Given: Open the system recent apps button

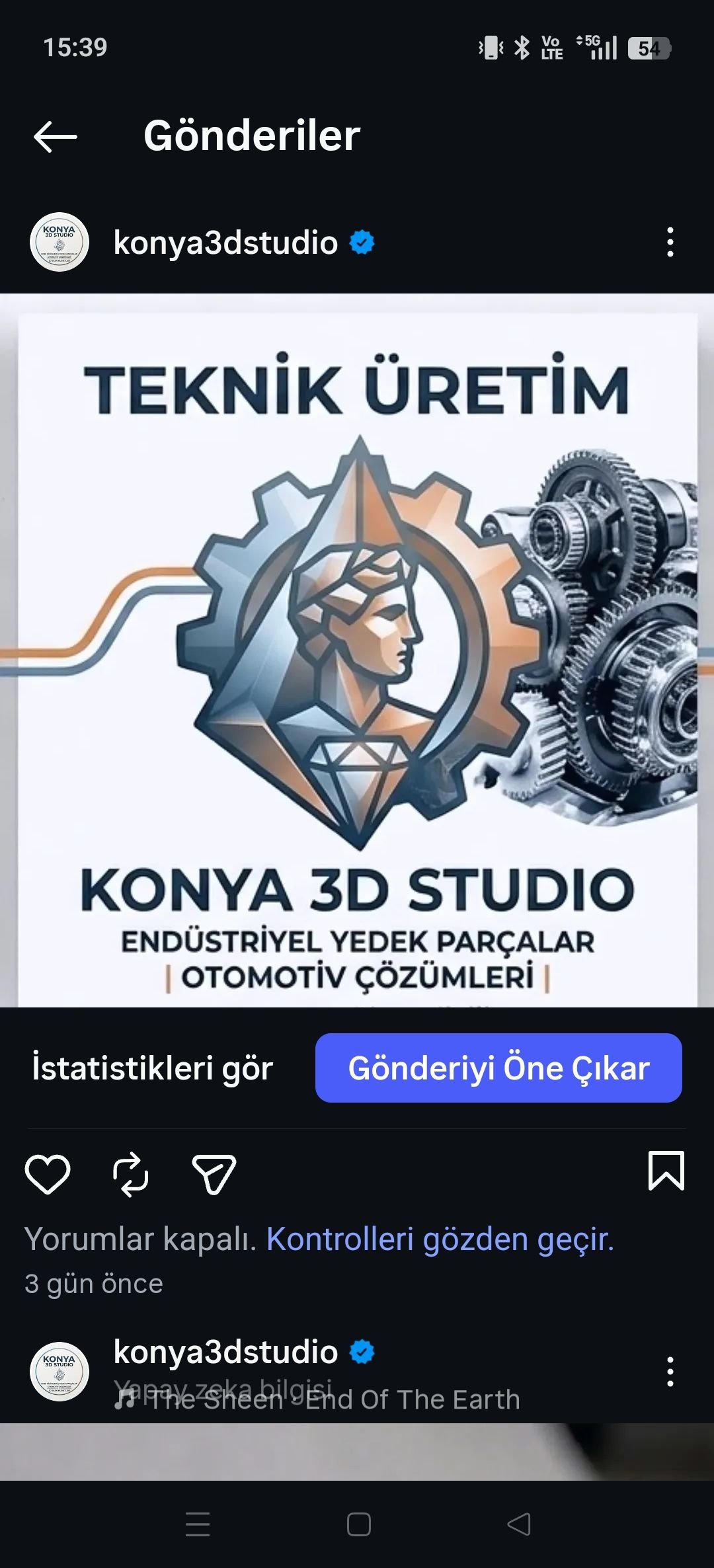Looking at the screenshot, I should tap(198, 1524).
